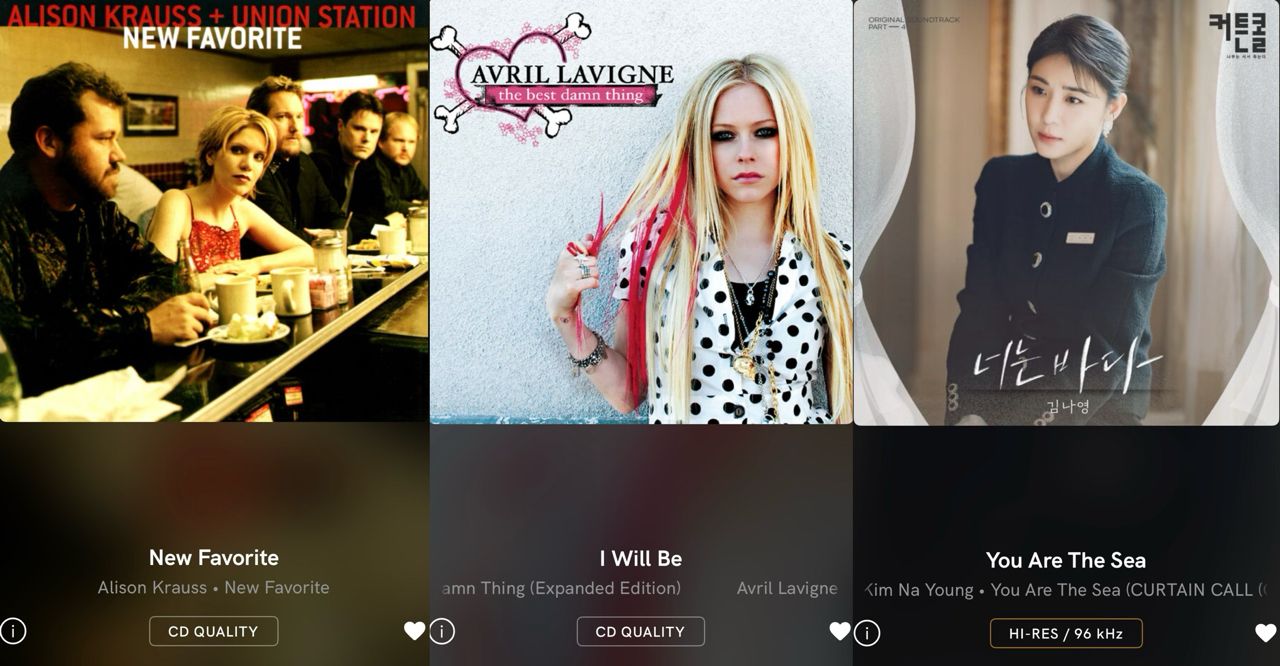Tap the Hi-Res / 96 kHz quality badge
This screenshot has width=1280, height=666.
[x=1066, y=633]
